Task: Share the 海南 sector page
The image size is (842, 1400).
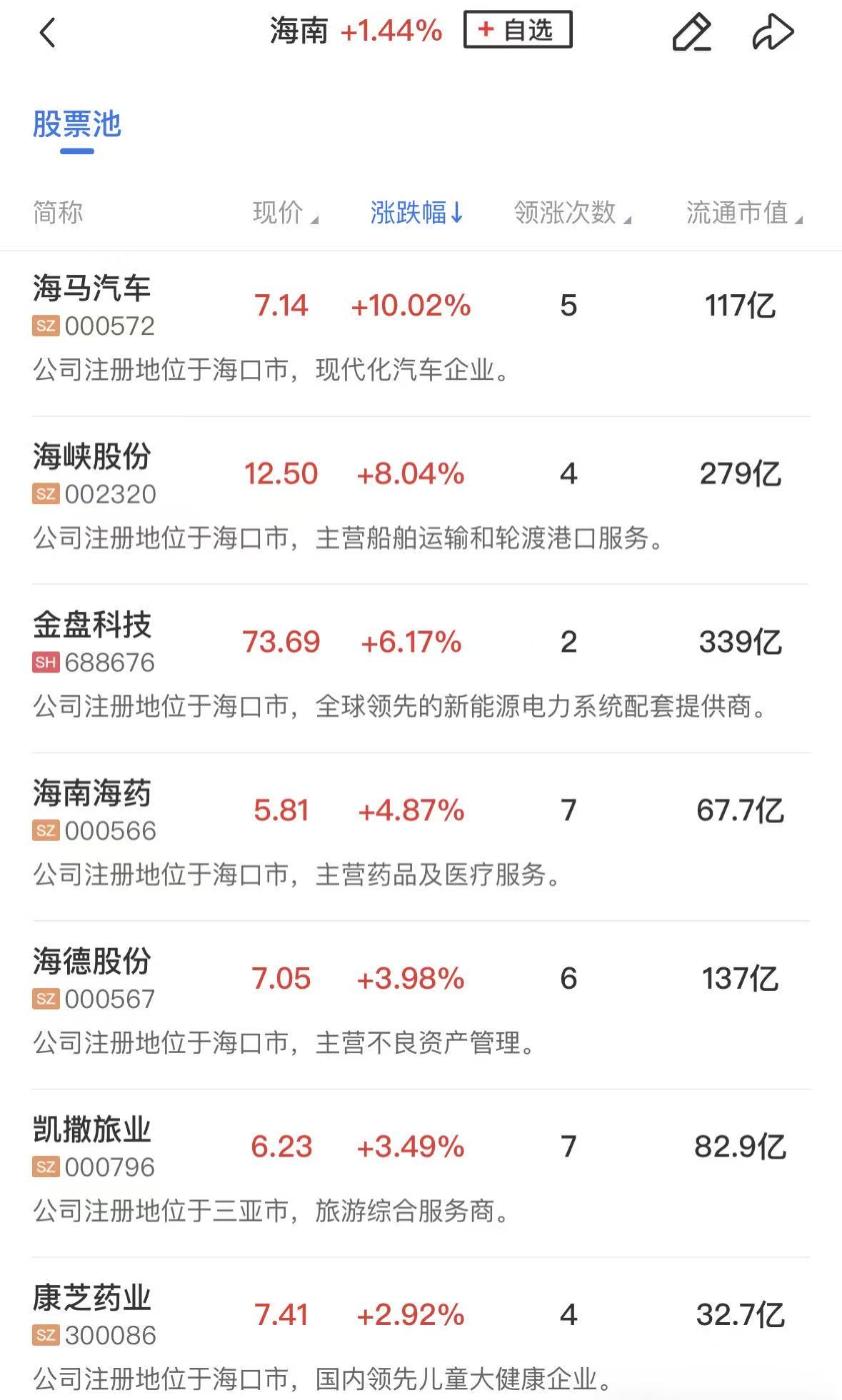Action: coord(773,33)
